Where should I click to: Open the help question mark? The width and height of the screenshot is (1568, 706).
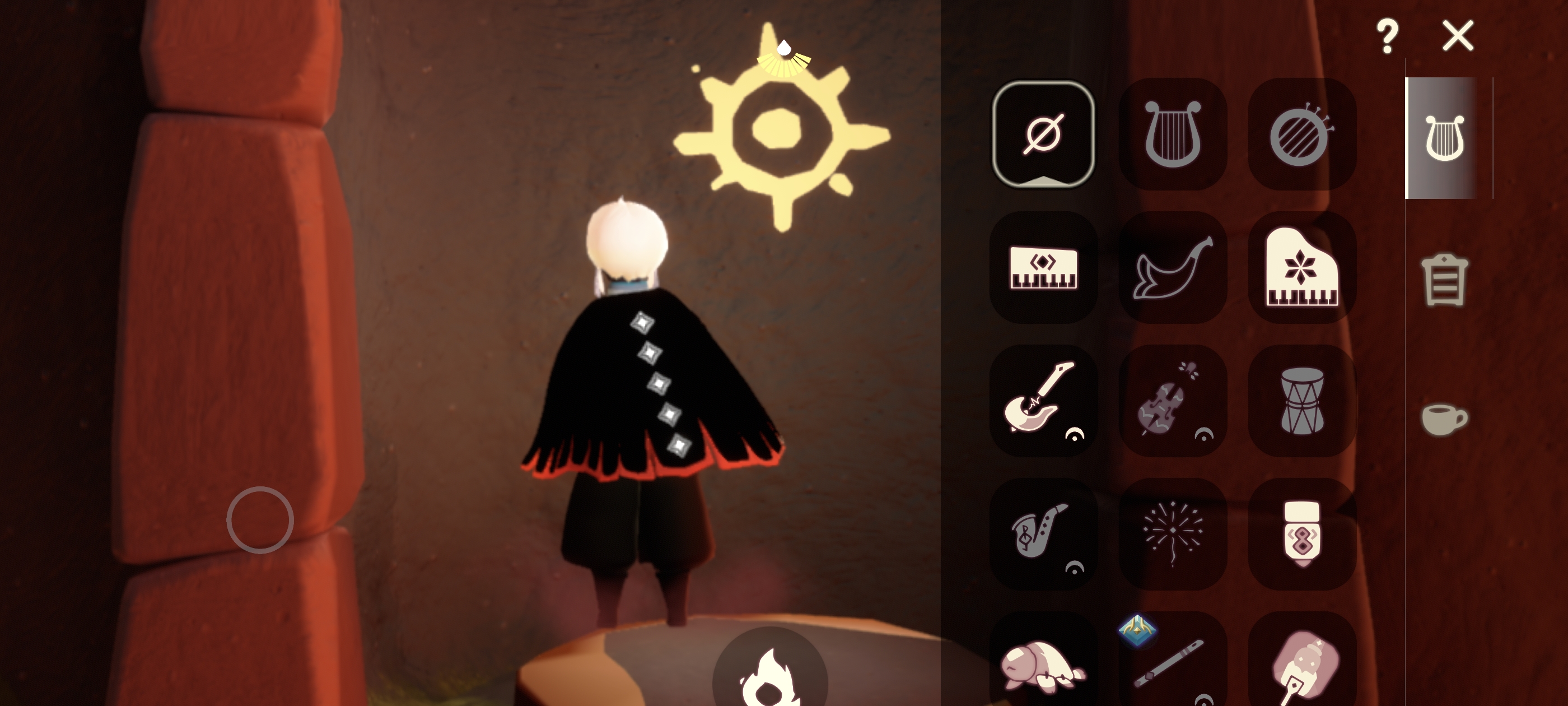pos(1387,35)
